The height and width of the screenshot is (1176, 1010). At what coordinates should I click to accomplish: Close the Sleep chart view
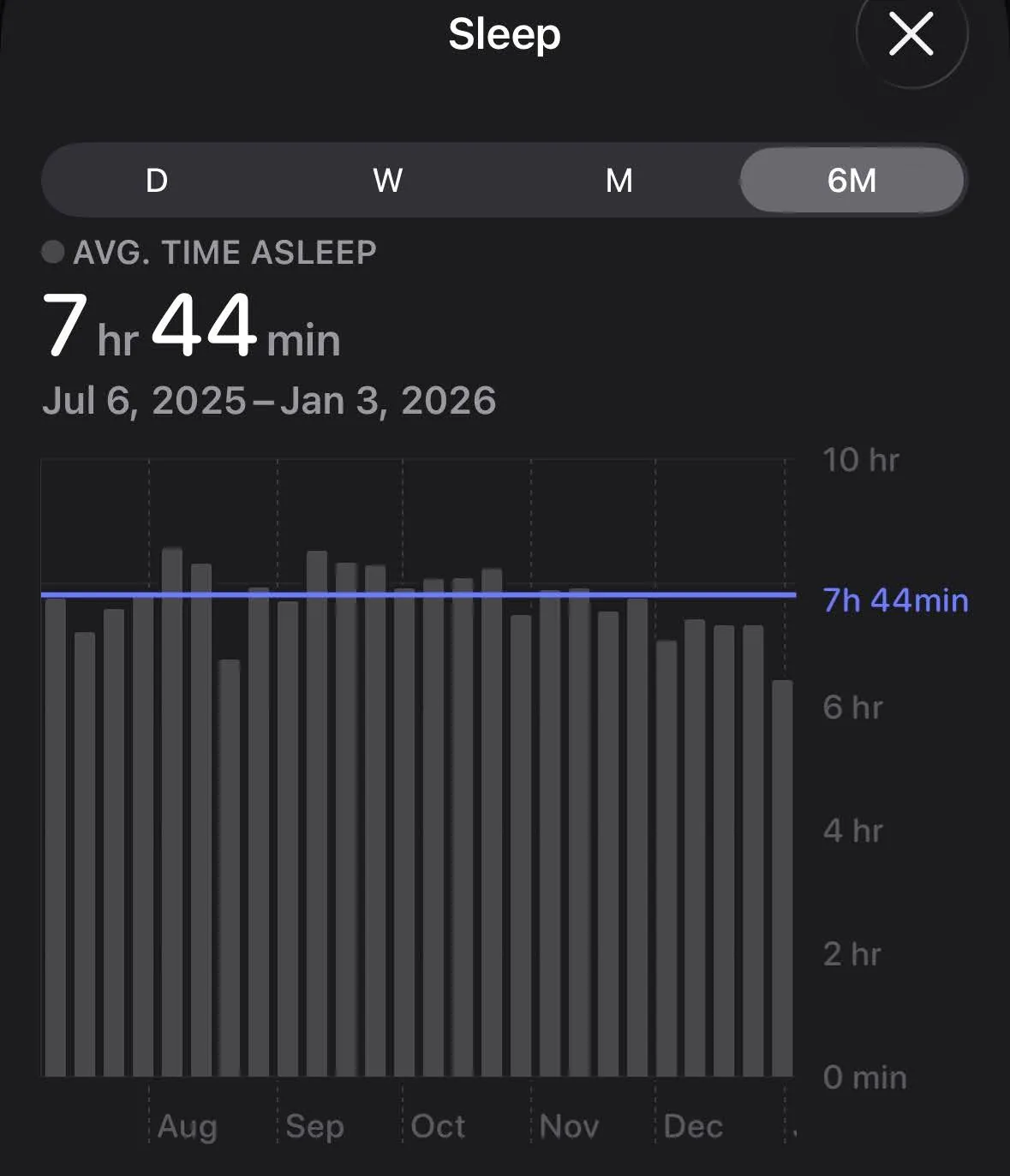[911, 36]
